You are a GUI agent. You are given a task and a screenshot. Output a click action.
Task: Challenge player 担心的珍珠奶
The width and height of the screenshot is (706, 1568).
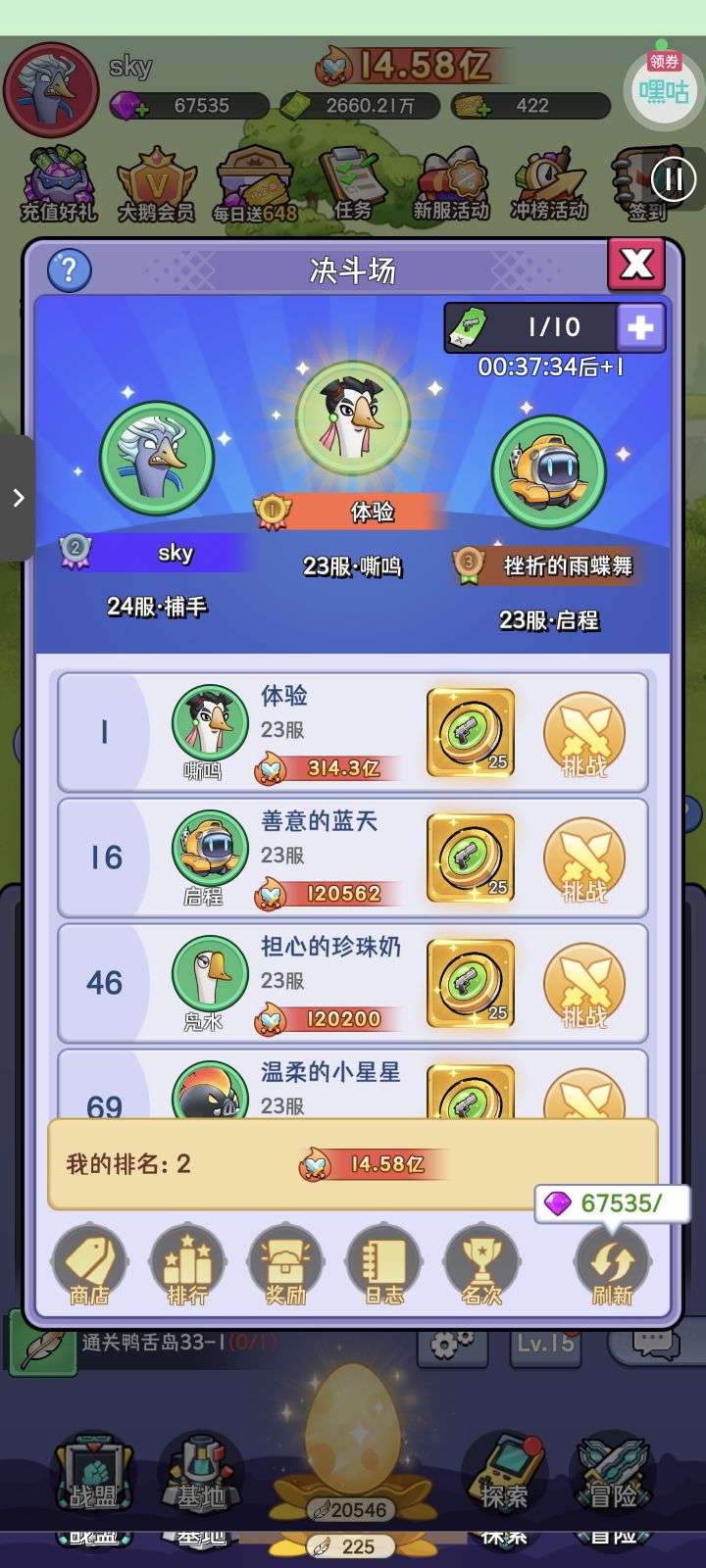(x=584, y=984)
